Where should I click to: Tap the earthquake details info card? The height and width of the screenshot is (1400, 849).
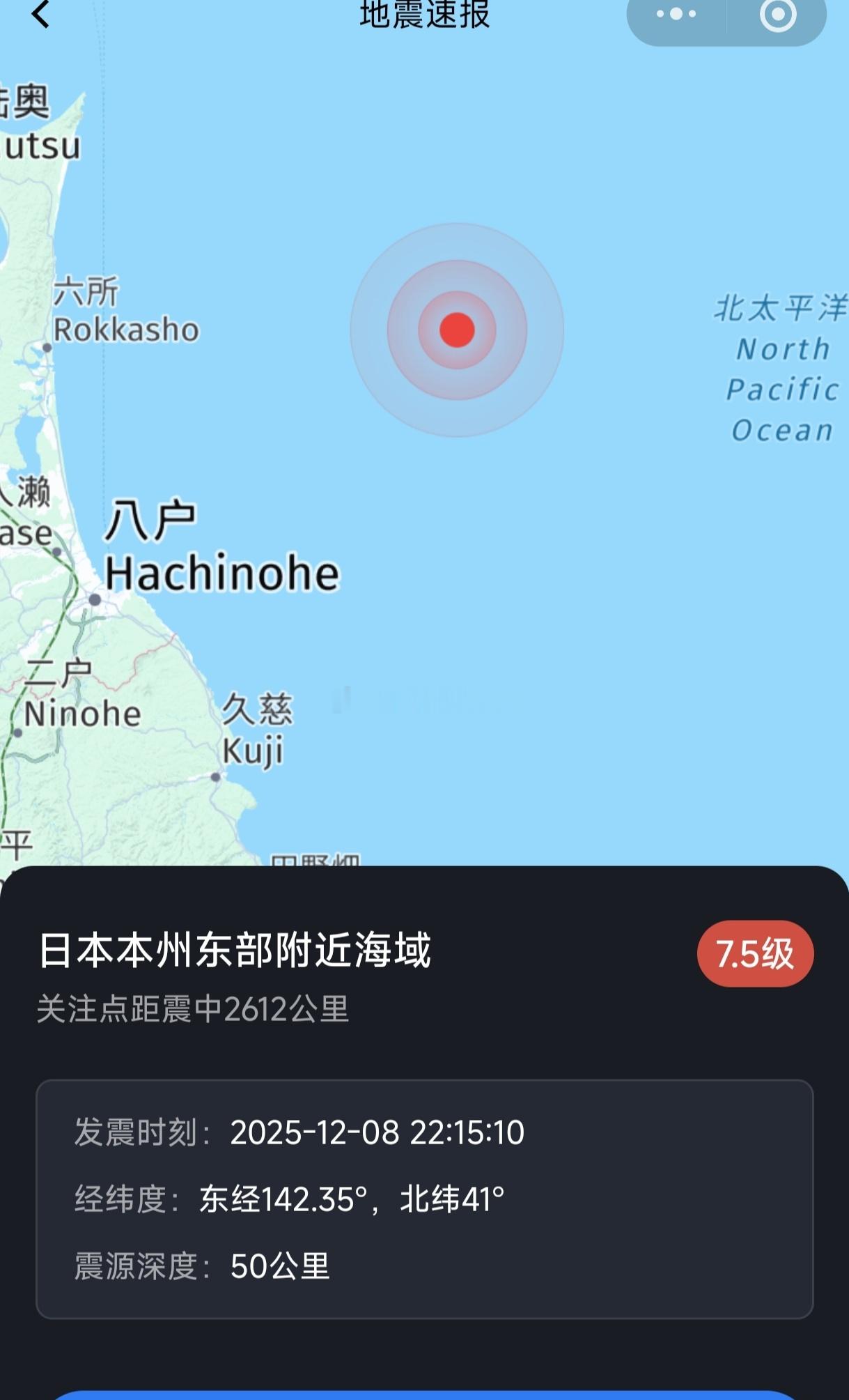click(x=425, y=1195)
